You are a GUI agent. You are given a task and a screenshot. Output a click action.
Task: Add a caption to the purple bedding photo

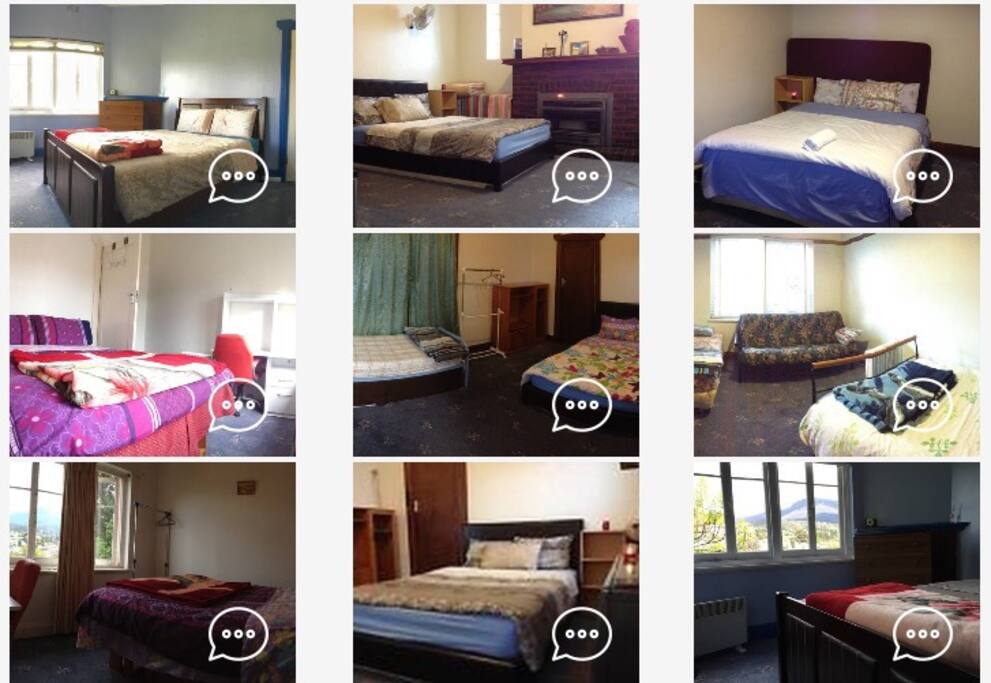pos(238,405)
